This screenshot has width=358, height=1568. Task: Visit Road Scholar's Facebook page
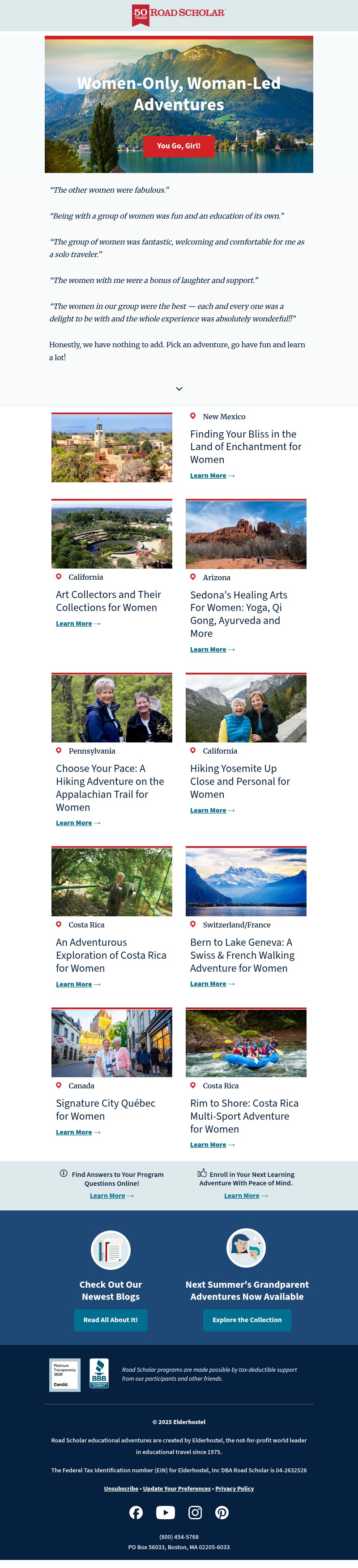pos(136,1513)
